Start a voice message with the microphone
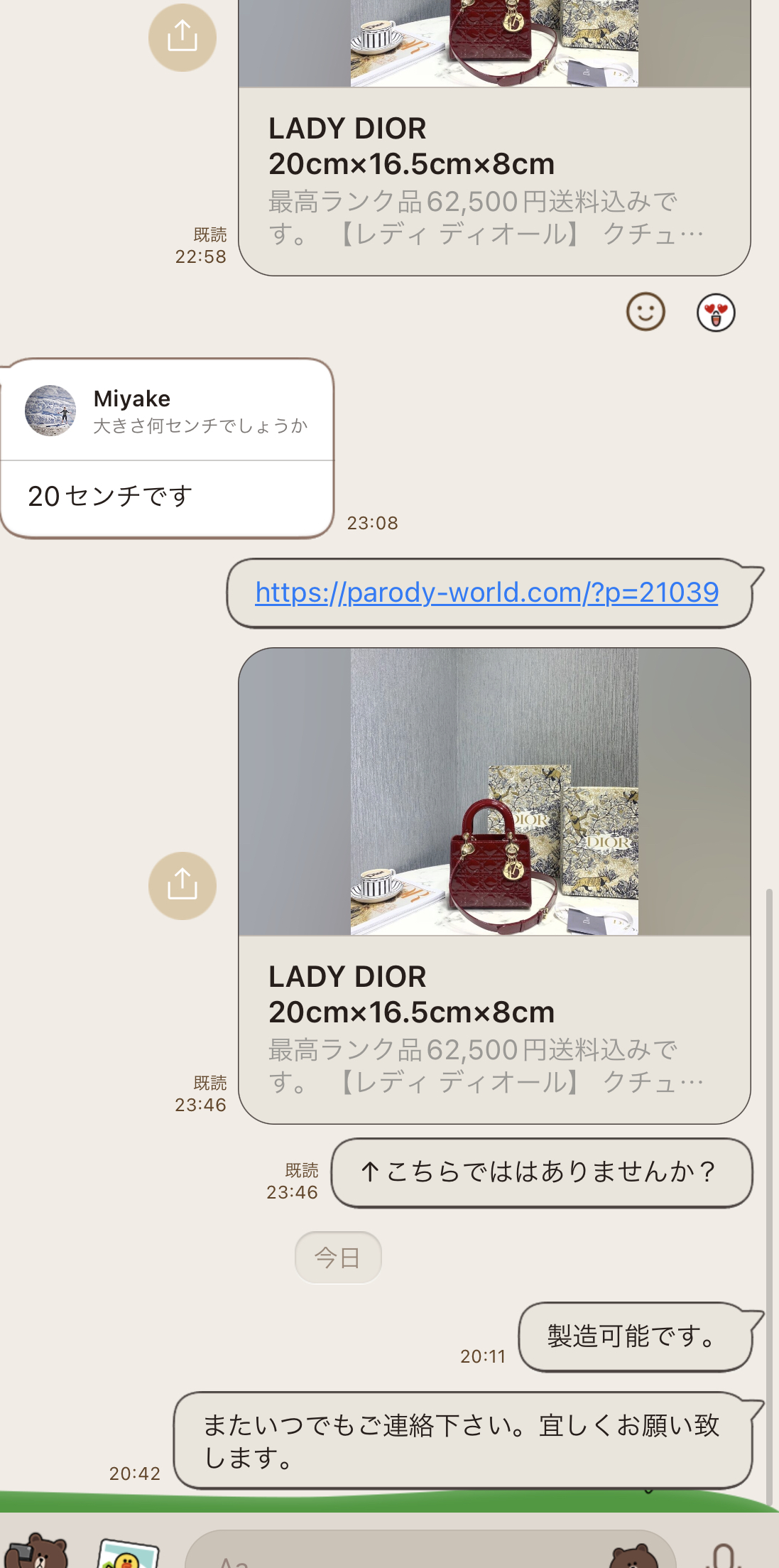Screen dimensions: 779x1568 pyautogui.click(x=724, y=1556)
